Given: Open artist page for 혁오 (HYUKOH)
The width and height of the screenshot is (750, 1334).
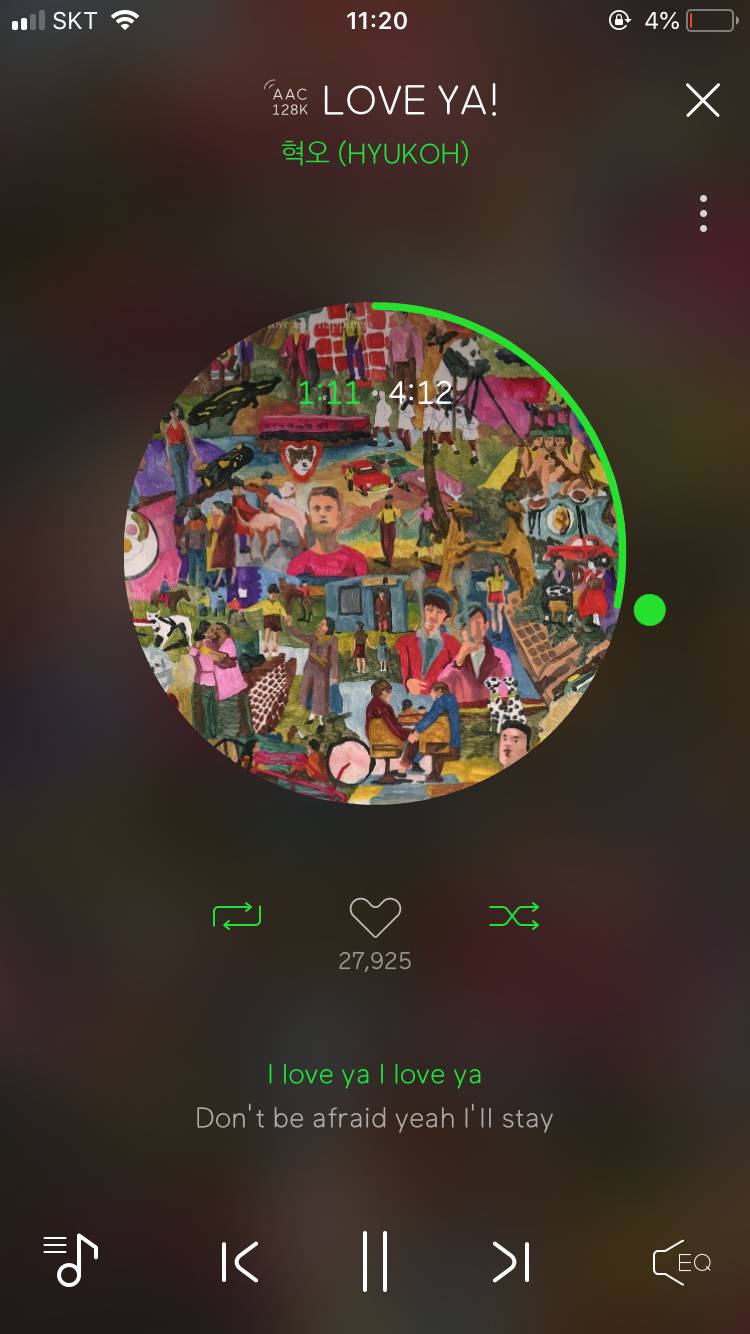Looking at the screenshot, I should pyautogui.click(x=375, y=154).
